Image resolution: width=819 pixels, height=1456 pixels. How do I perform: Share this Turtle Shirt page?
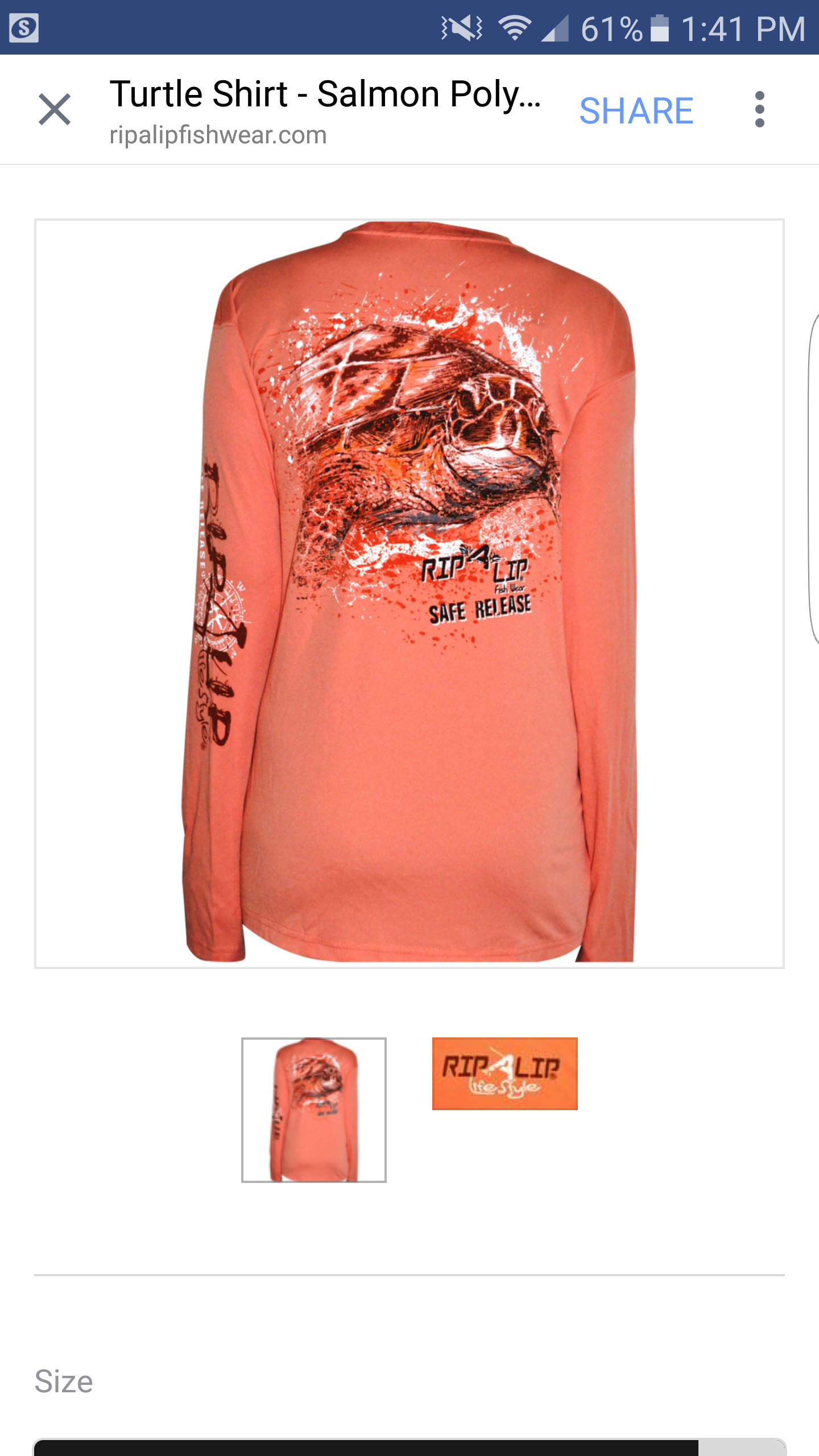pyautogui.click(x=636, y=110)
